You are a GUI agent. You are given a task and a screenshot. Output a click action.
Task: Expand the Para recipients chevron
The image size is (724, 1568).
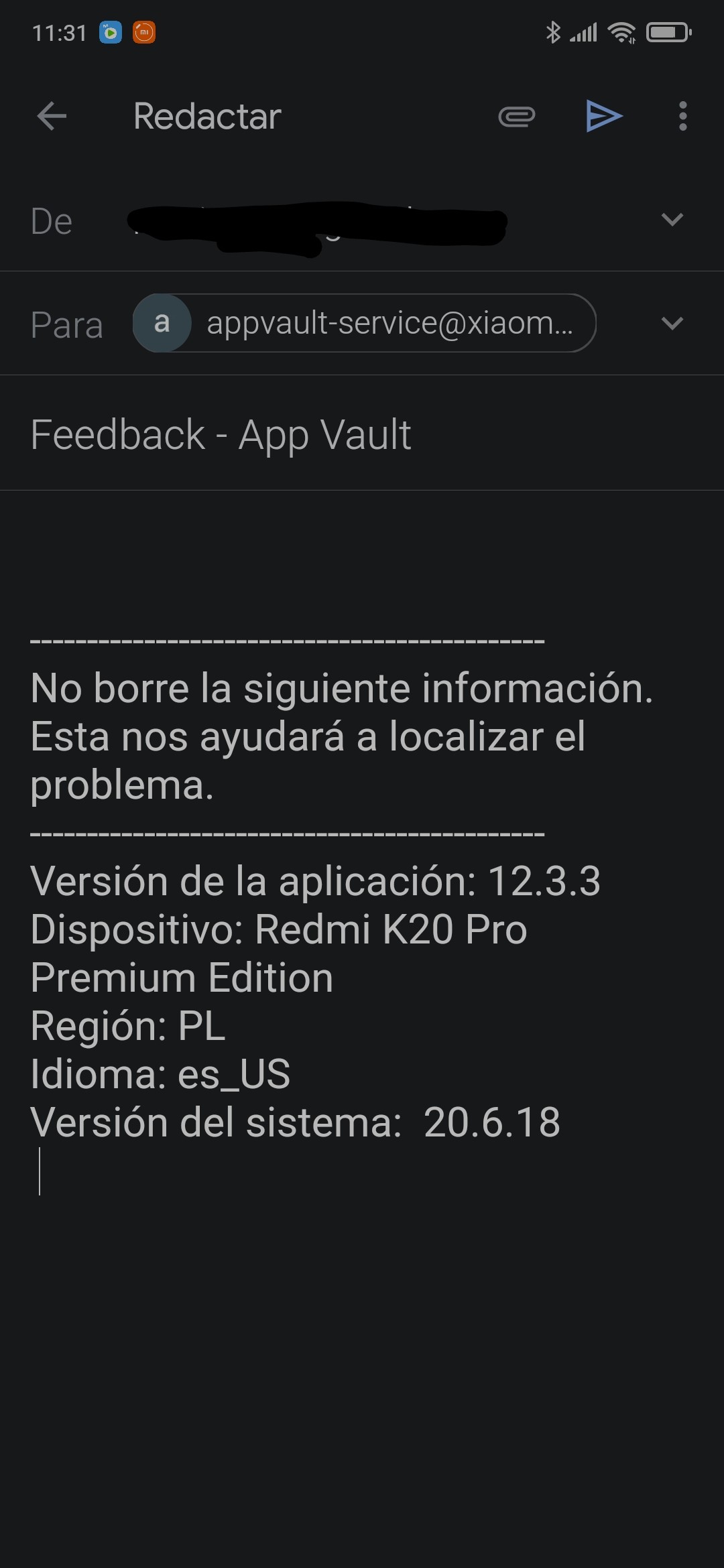pos(672,324)
